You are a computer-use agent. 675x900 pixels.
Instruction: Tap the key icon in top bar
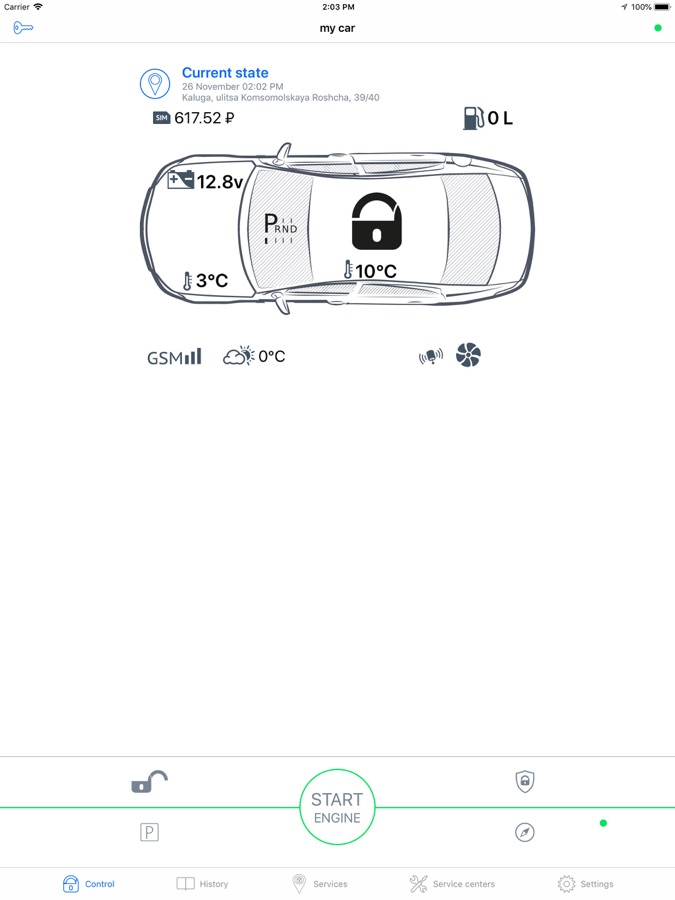tap(23, 28)
